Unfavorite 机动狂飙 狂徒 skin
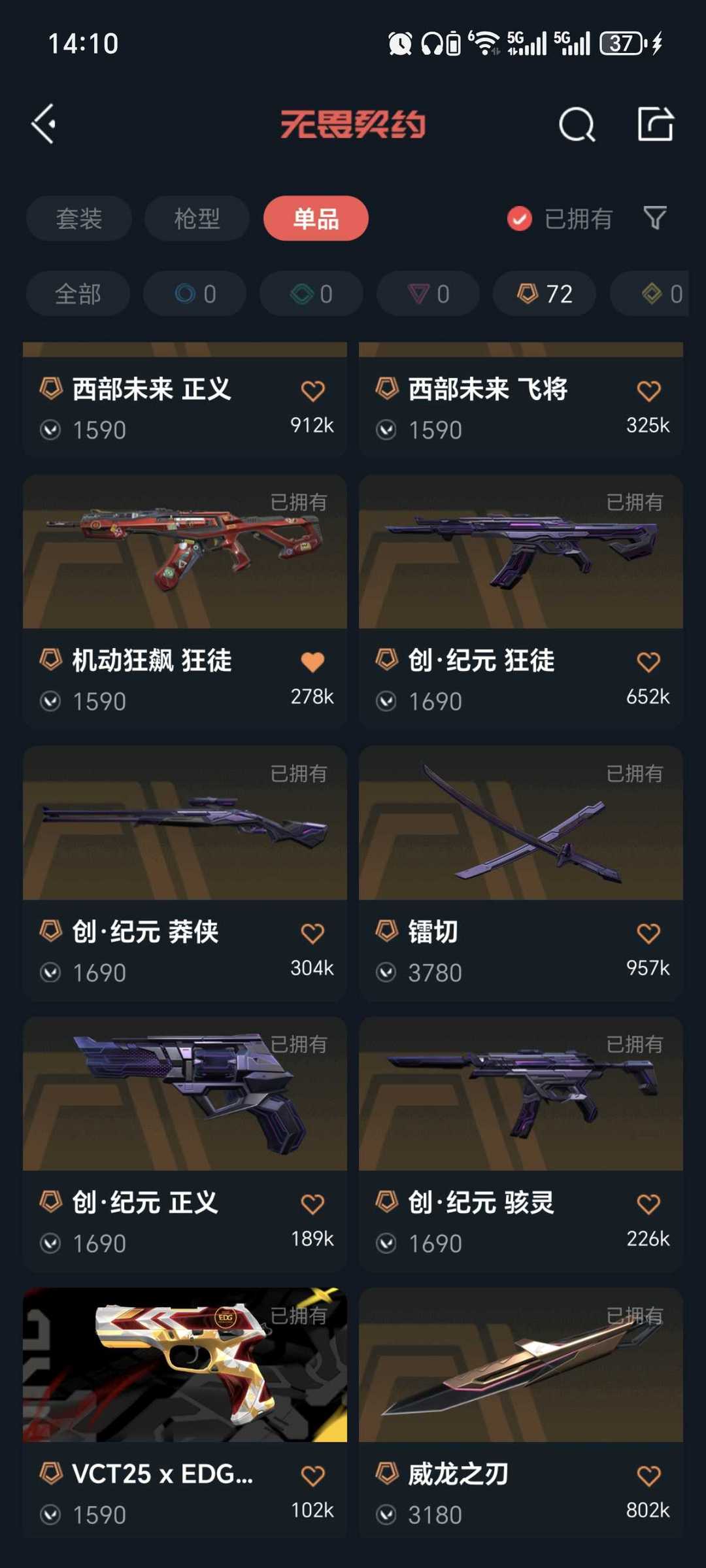 (314, 661)
